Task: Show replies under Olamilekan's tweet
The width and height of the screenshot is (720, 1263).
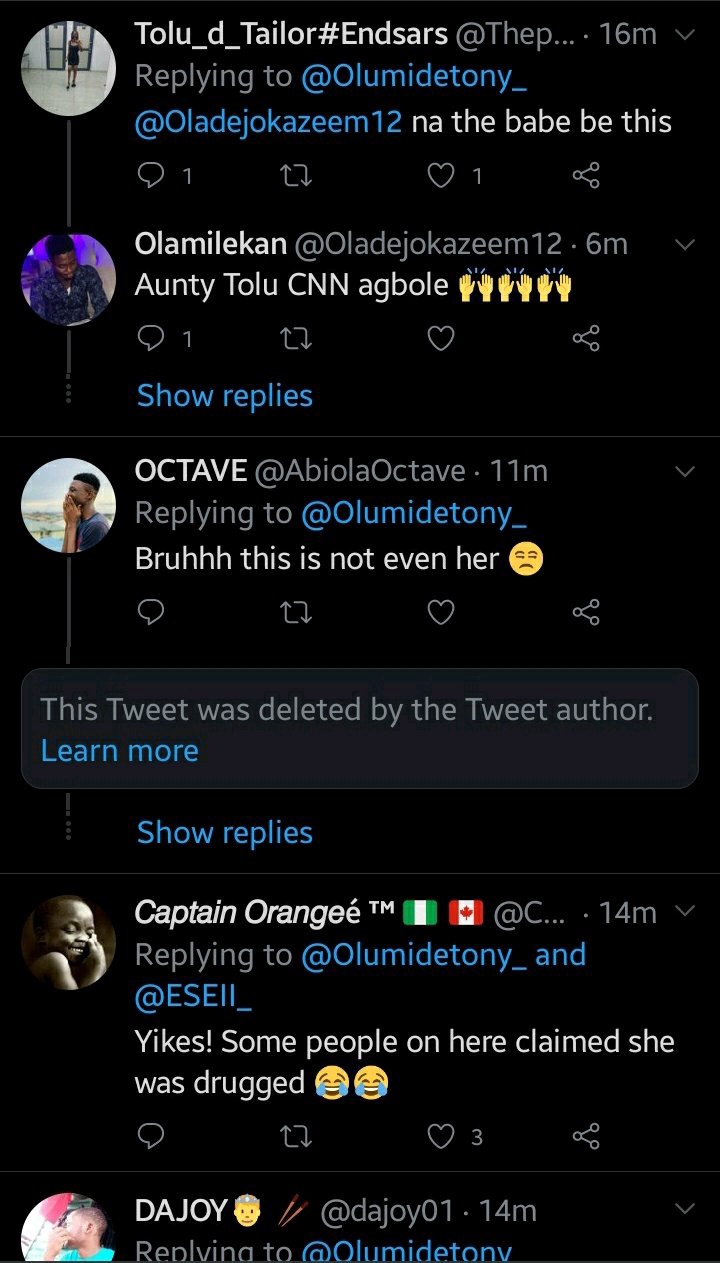Action: (x=225, y=396)
